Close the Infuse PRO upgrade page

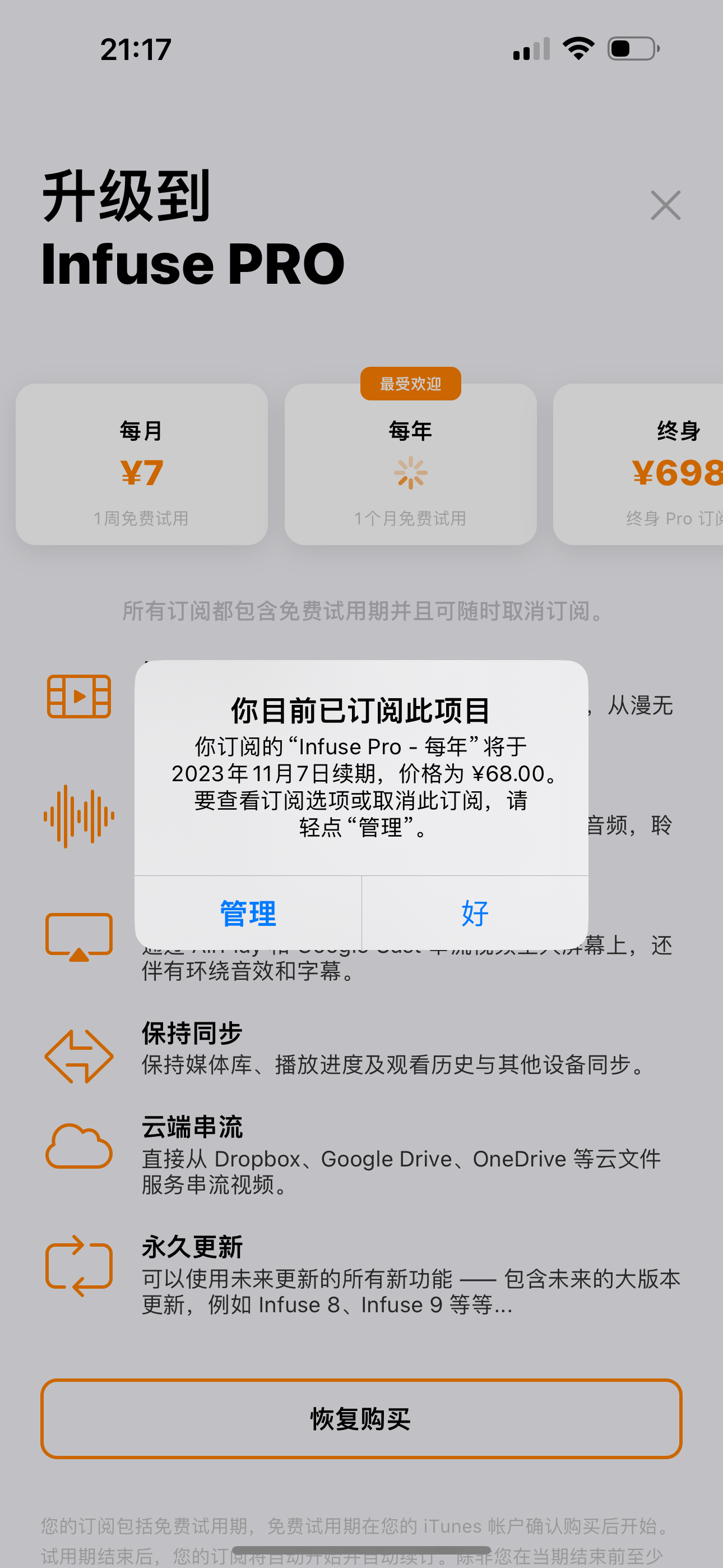(665, 206)
